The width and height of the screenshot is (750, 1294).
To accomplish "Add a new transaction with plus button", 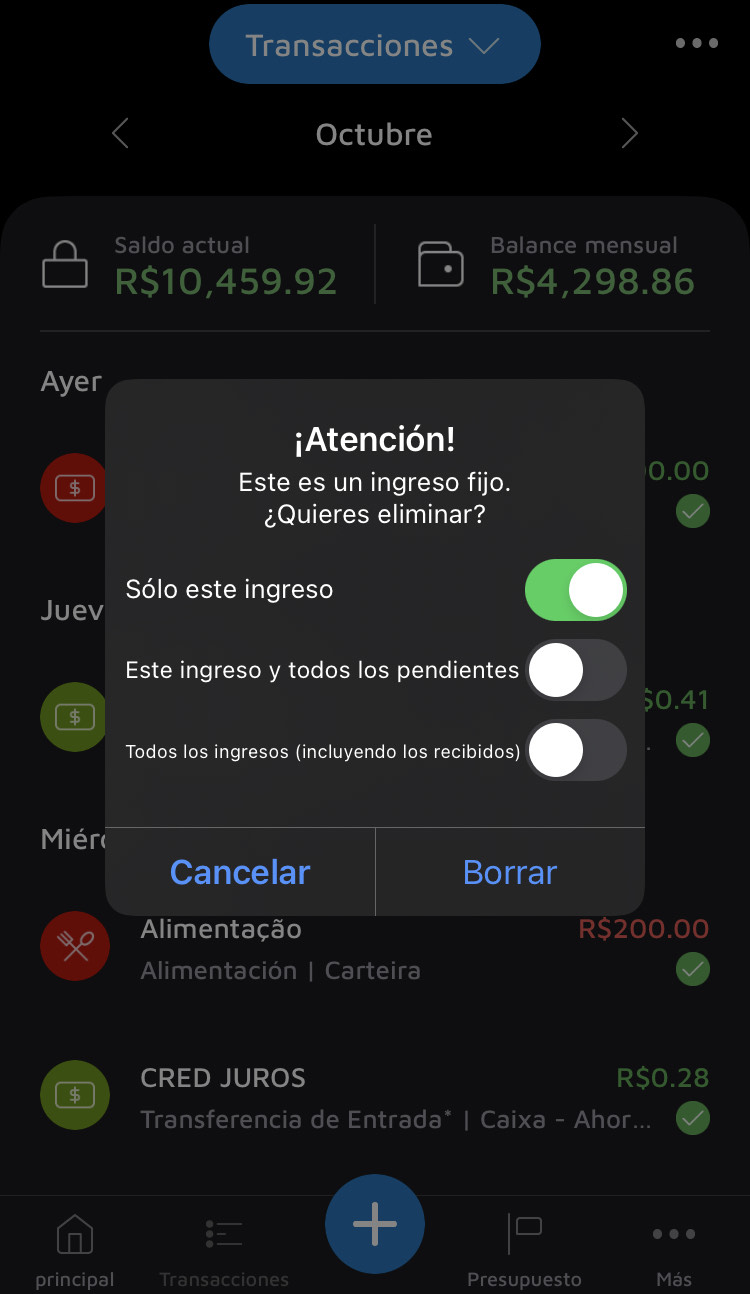I will 375,1224.
